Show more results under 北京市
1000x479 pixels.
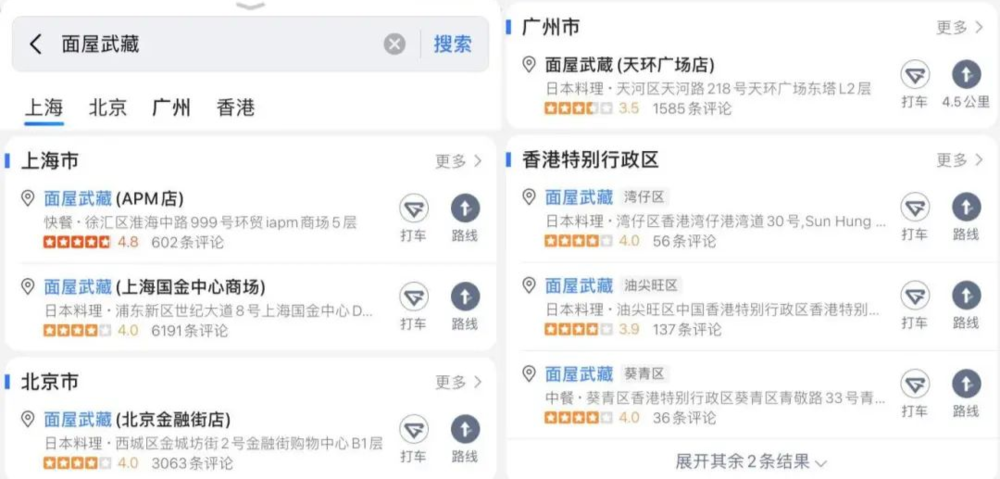458,382
